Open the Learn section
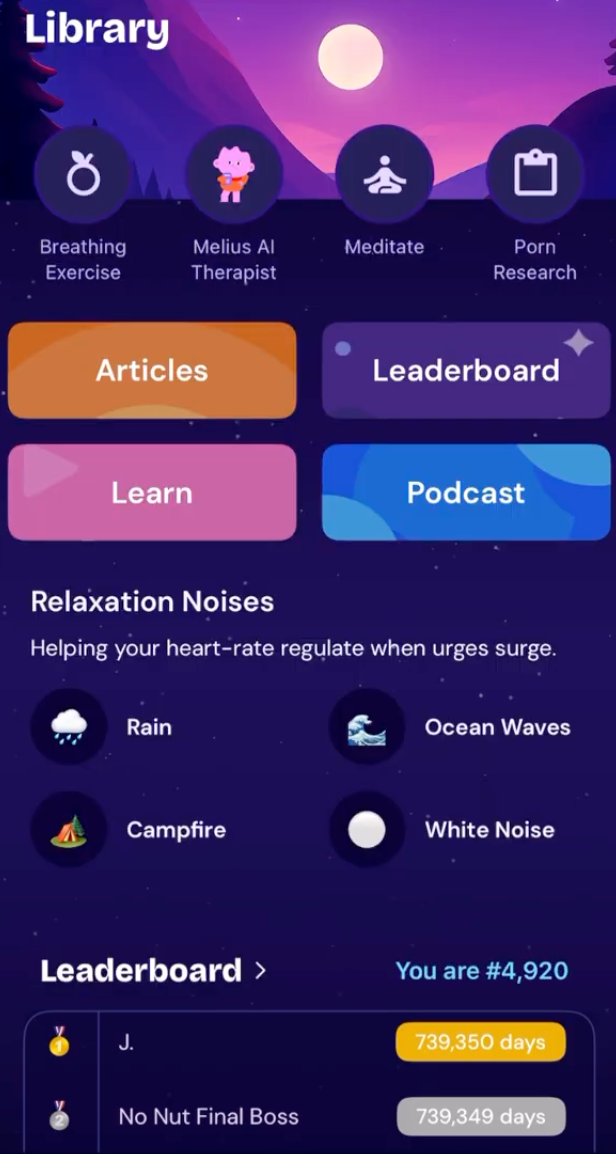 [152, 492]
